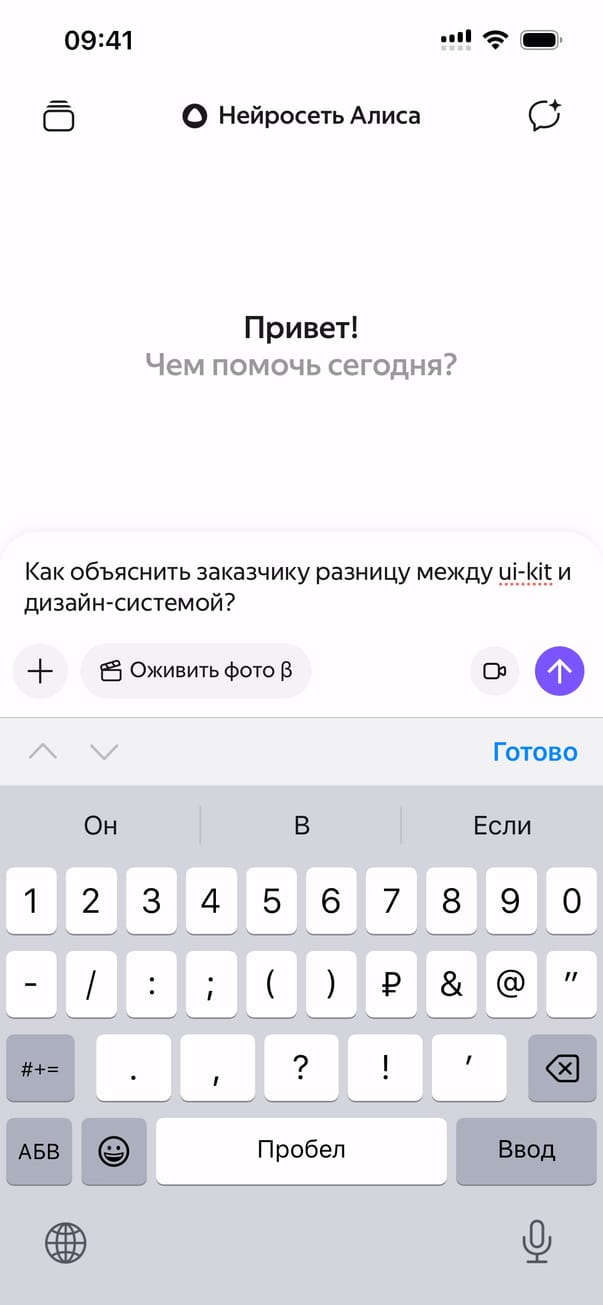Tap the message text field

300,588
